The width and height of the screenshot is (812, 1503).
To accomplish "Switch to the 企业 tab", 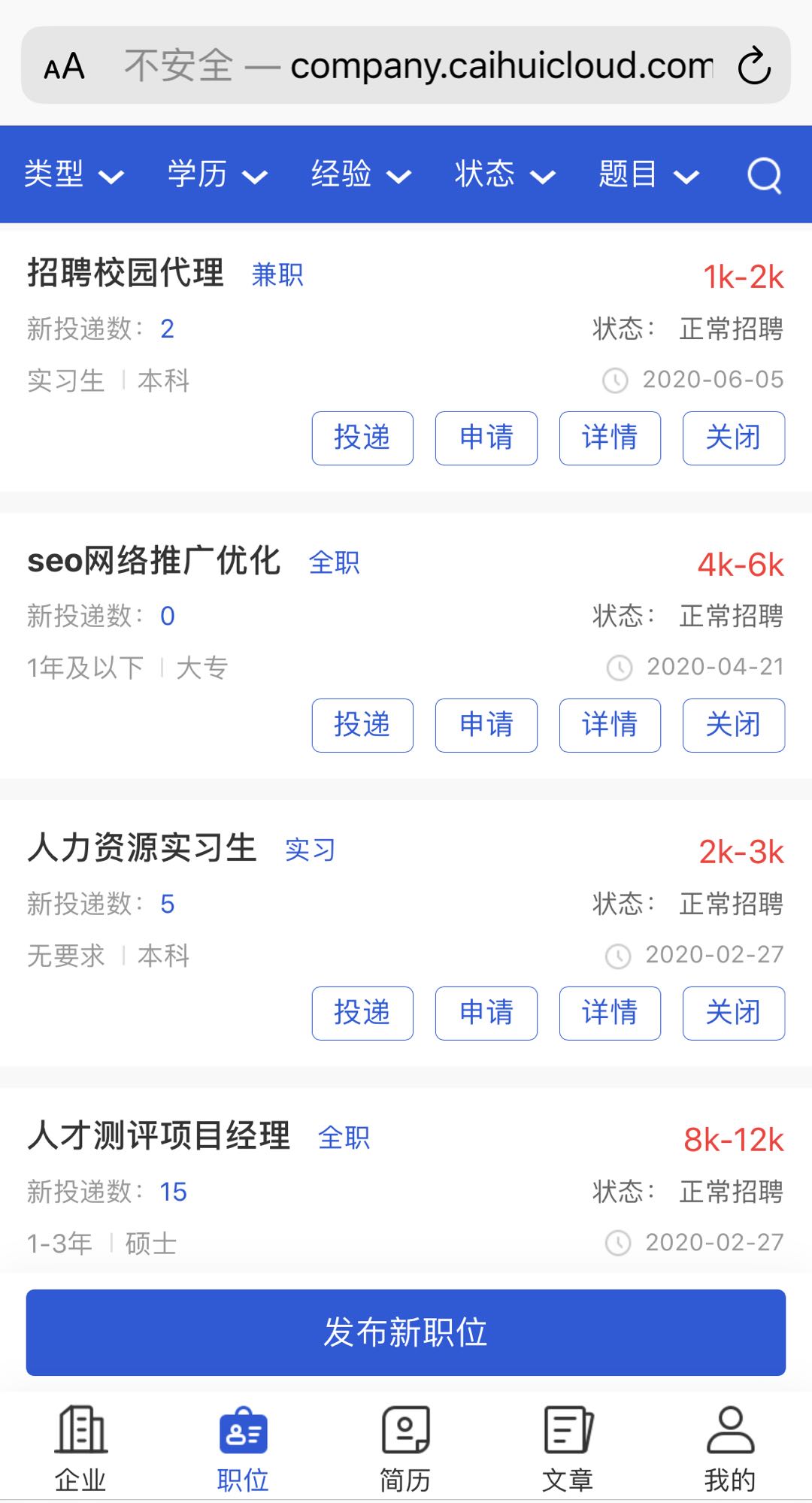I will 80,1447.
